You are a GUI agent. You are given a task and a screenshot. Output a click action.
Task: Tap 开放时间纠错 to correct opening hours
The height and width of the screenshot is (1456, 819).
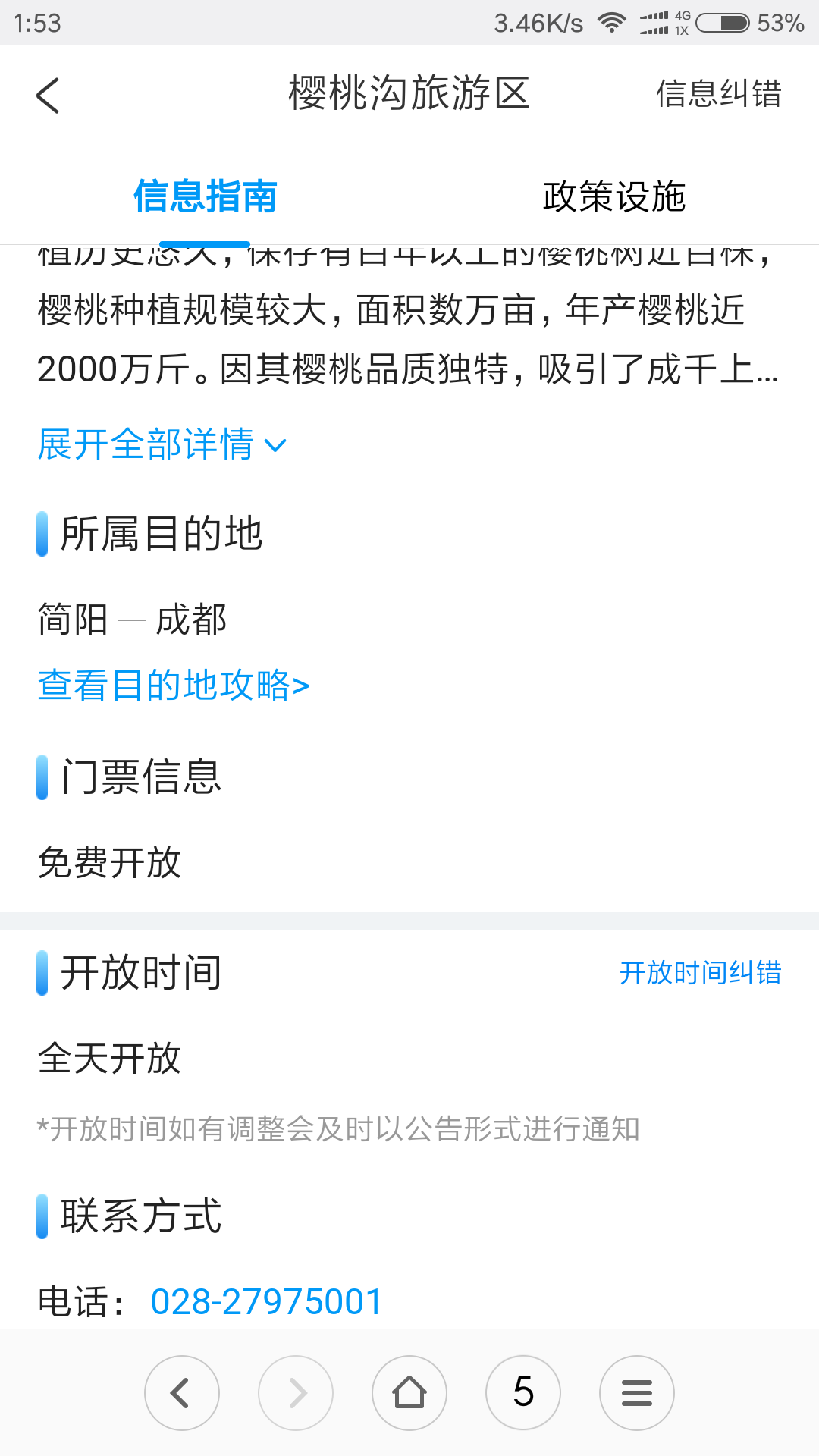[x=700, y=973]
